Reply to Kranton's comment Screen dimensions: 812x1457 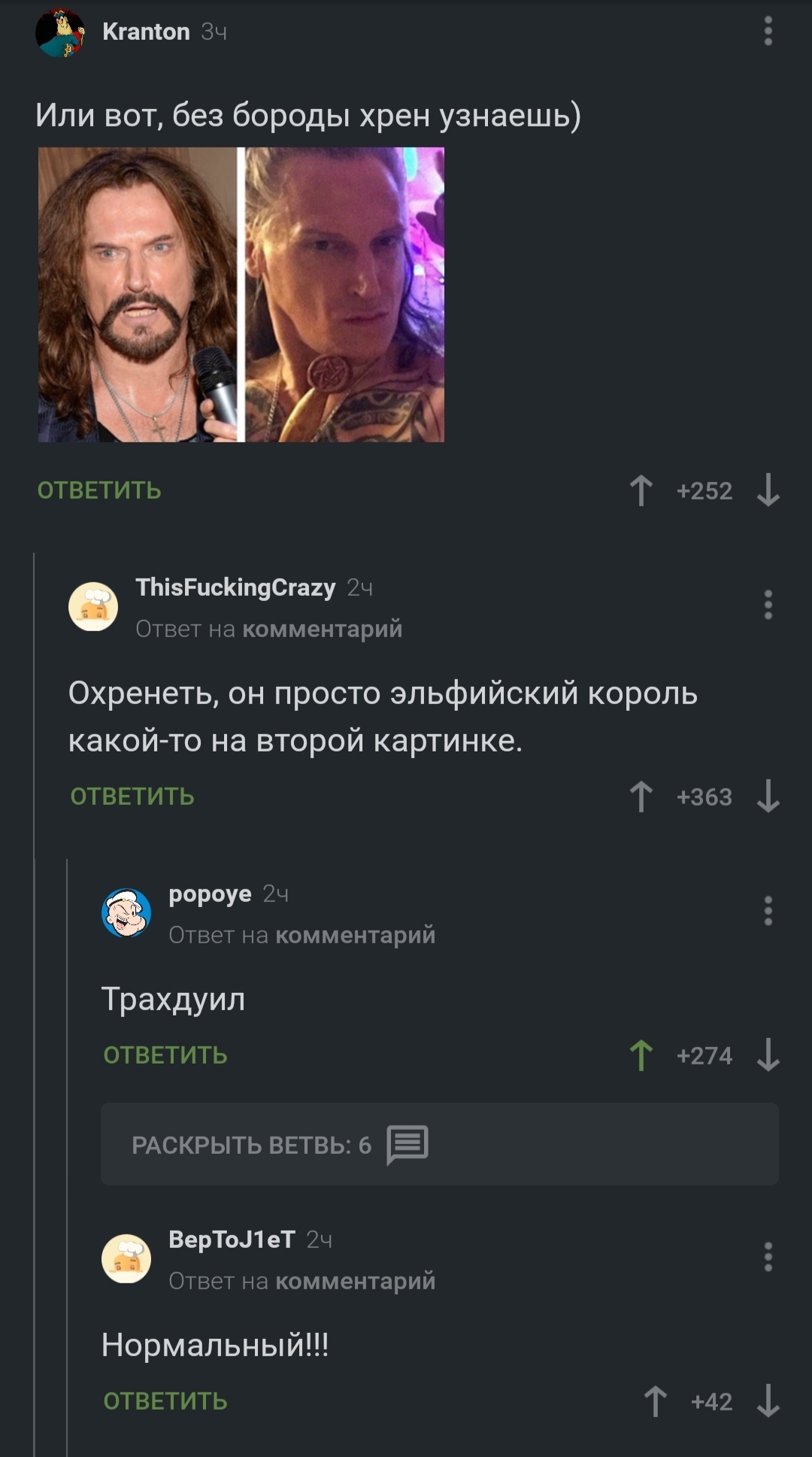point(99,490)
